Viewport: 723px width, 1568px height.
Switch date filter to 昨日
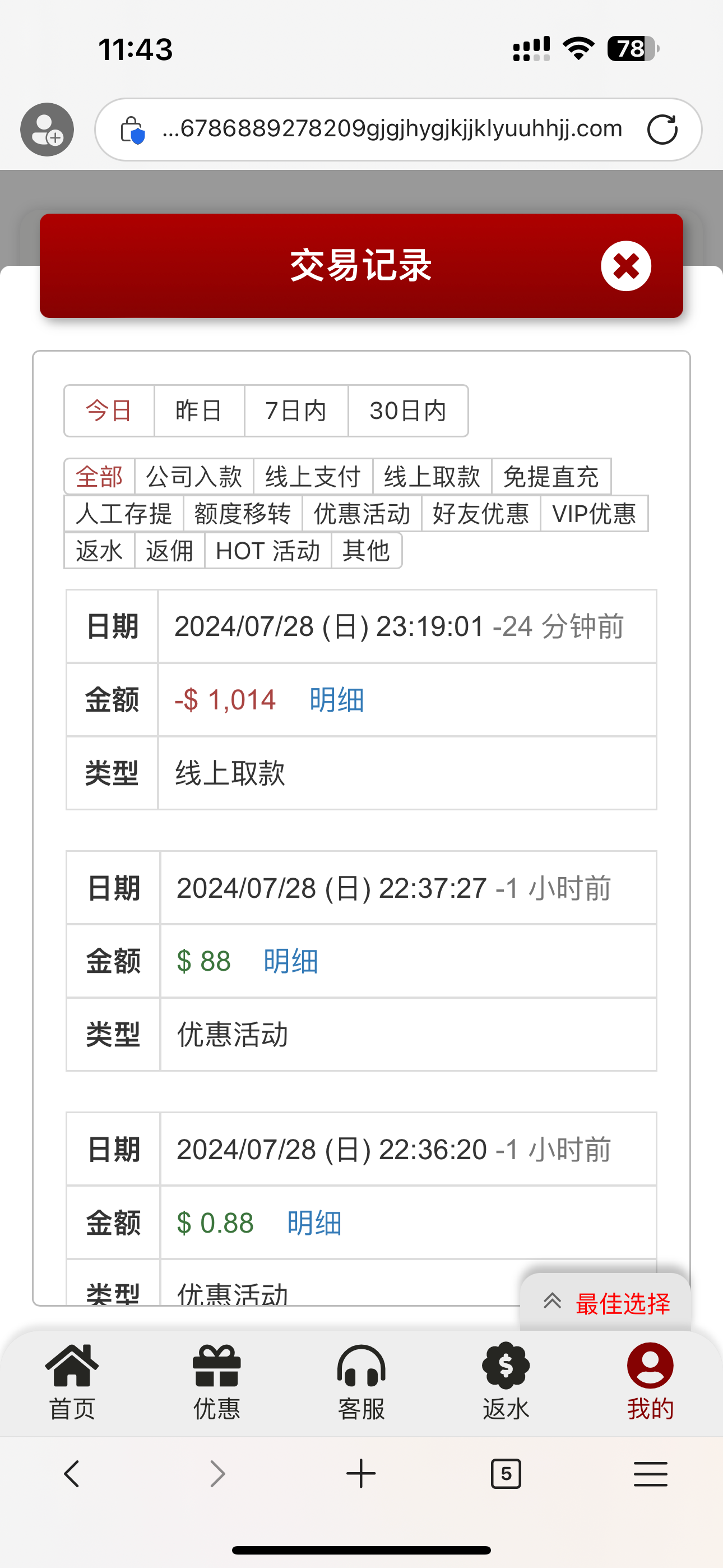point(199,411)
